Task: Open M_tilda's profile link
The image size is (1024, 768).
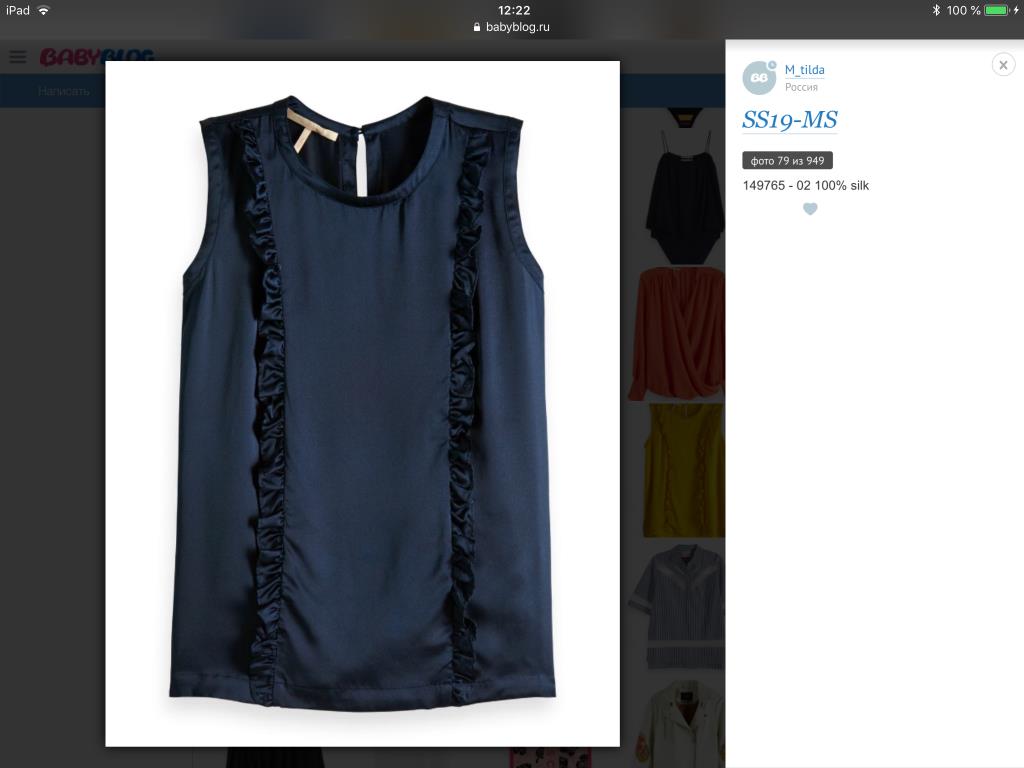Action: (x=804, y=70)
